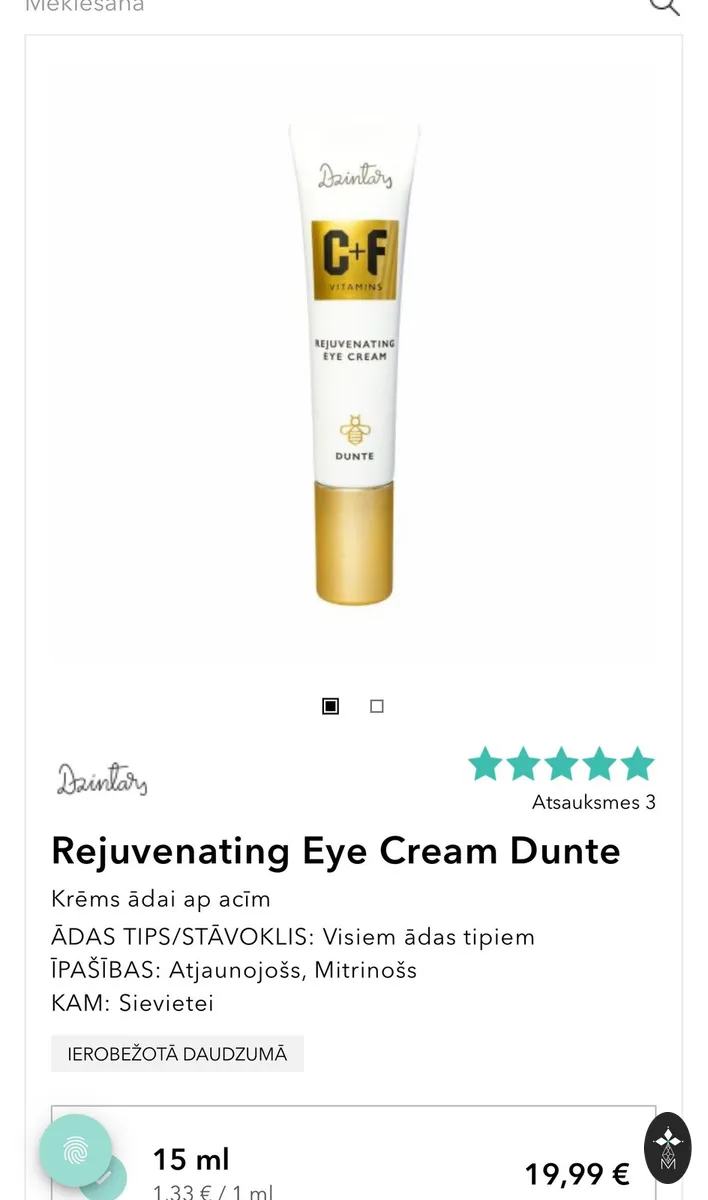Open the eye cream product image
This screenshot has height=1200, width=708.
pyautogui.click(x=354, y=365)
